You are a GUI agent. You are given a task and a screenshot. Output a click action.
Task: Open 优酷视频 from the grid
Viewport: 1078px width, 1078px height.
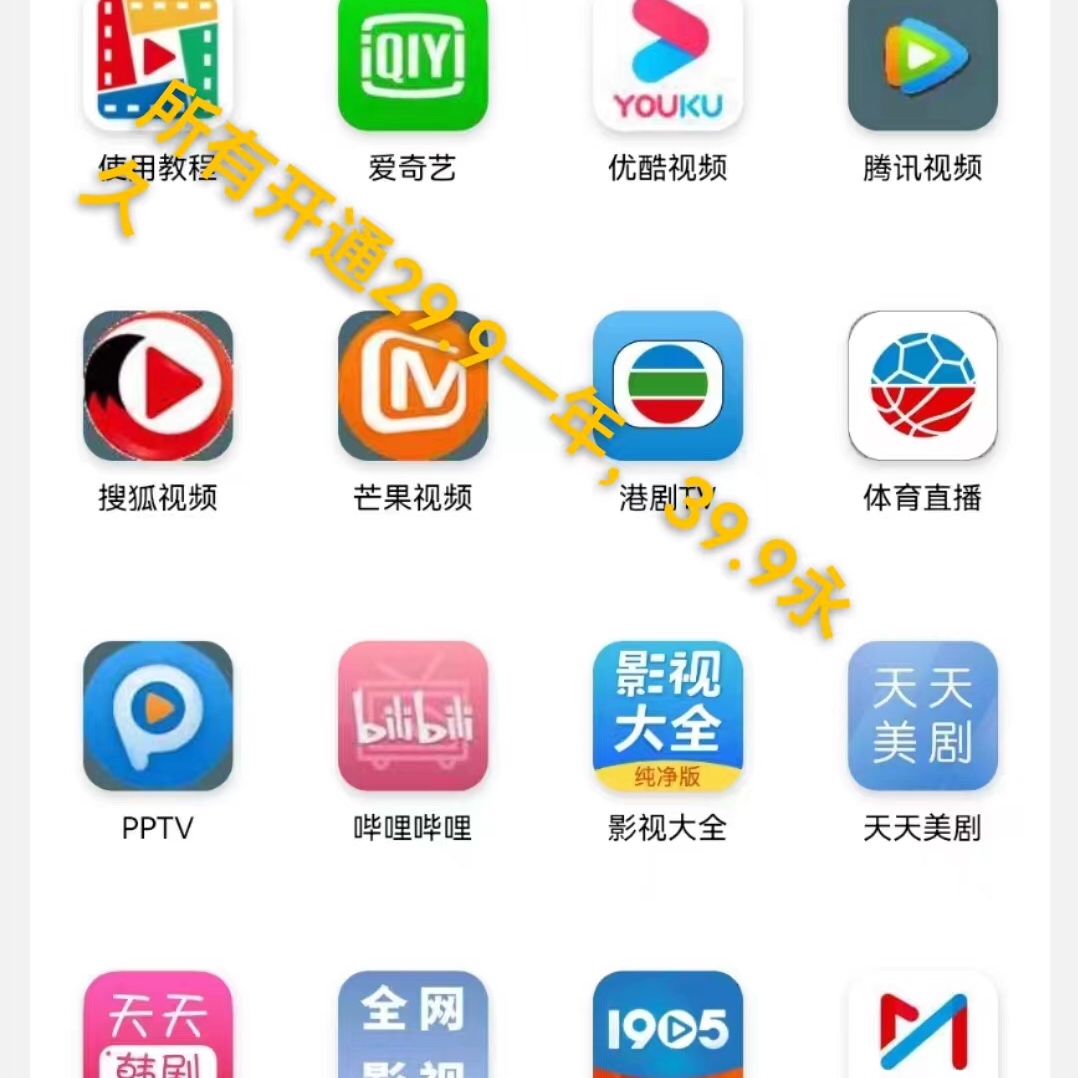667,60
